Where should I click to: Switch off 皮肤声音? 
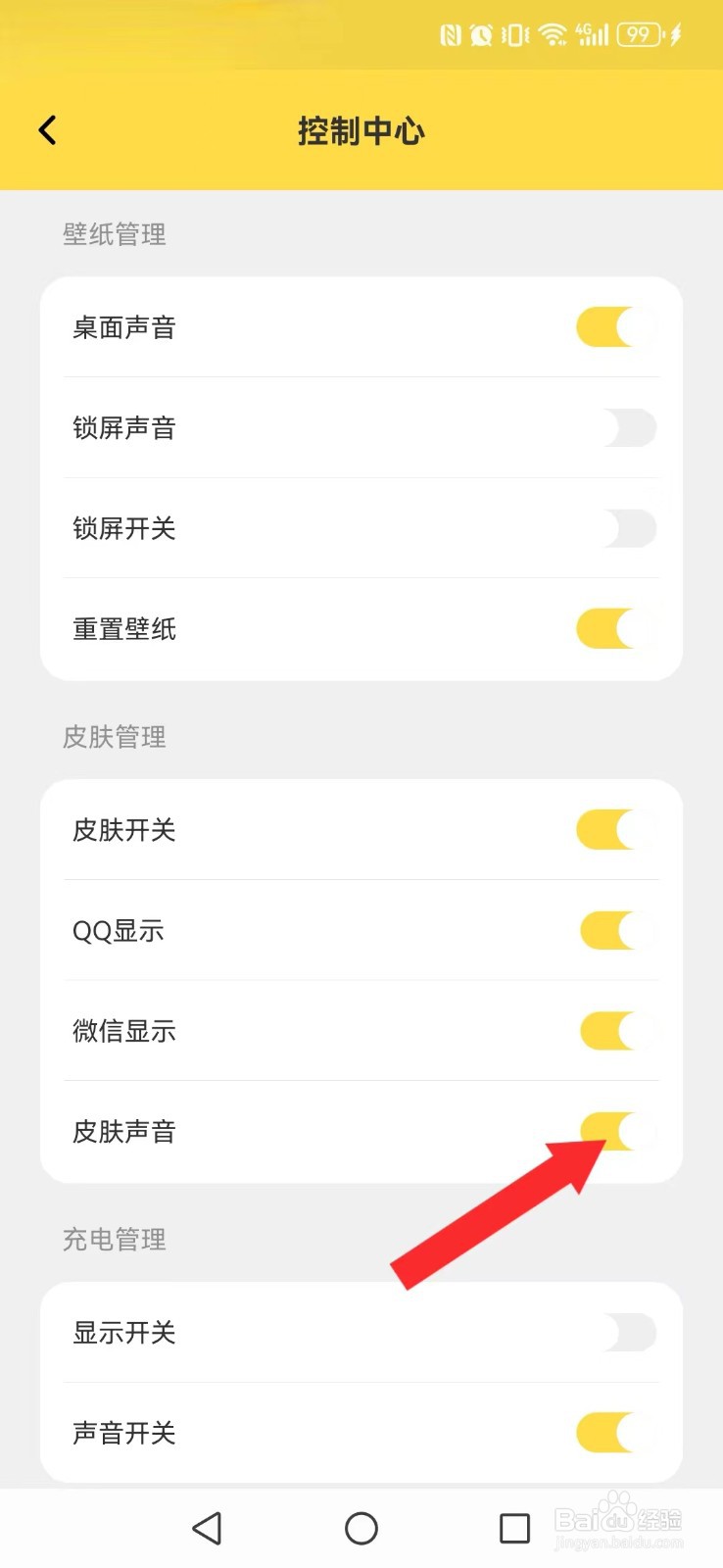pyautogui.click(x=618, y=1132)
